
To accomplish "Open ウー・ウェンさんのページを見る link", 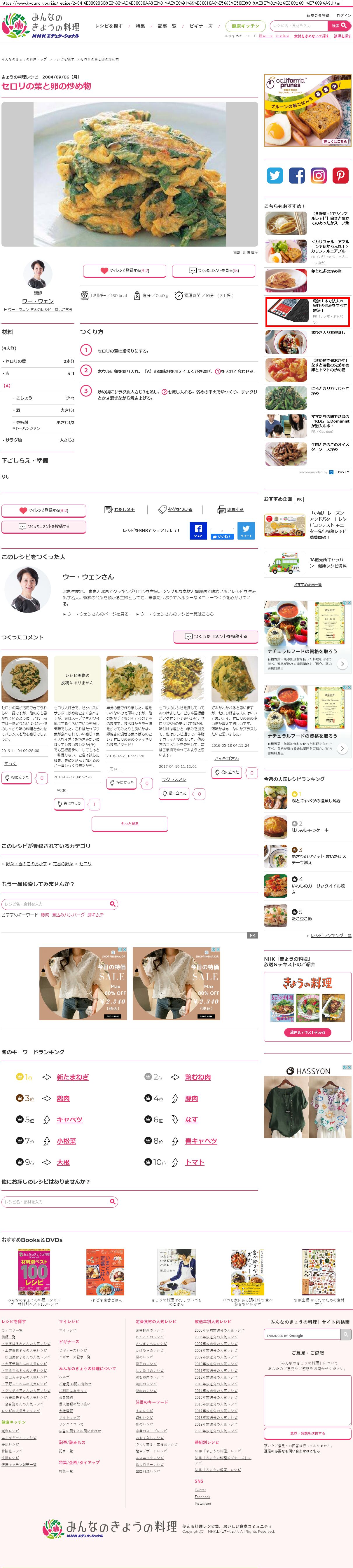I will [97, 613].
